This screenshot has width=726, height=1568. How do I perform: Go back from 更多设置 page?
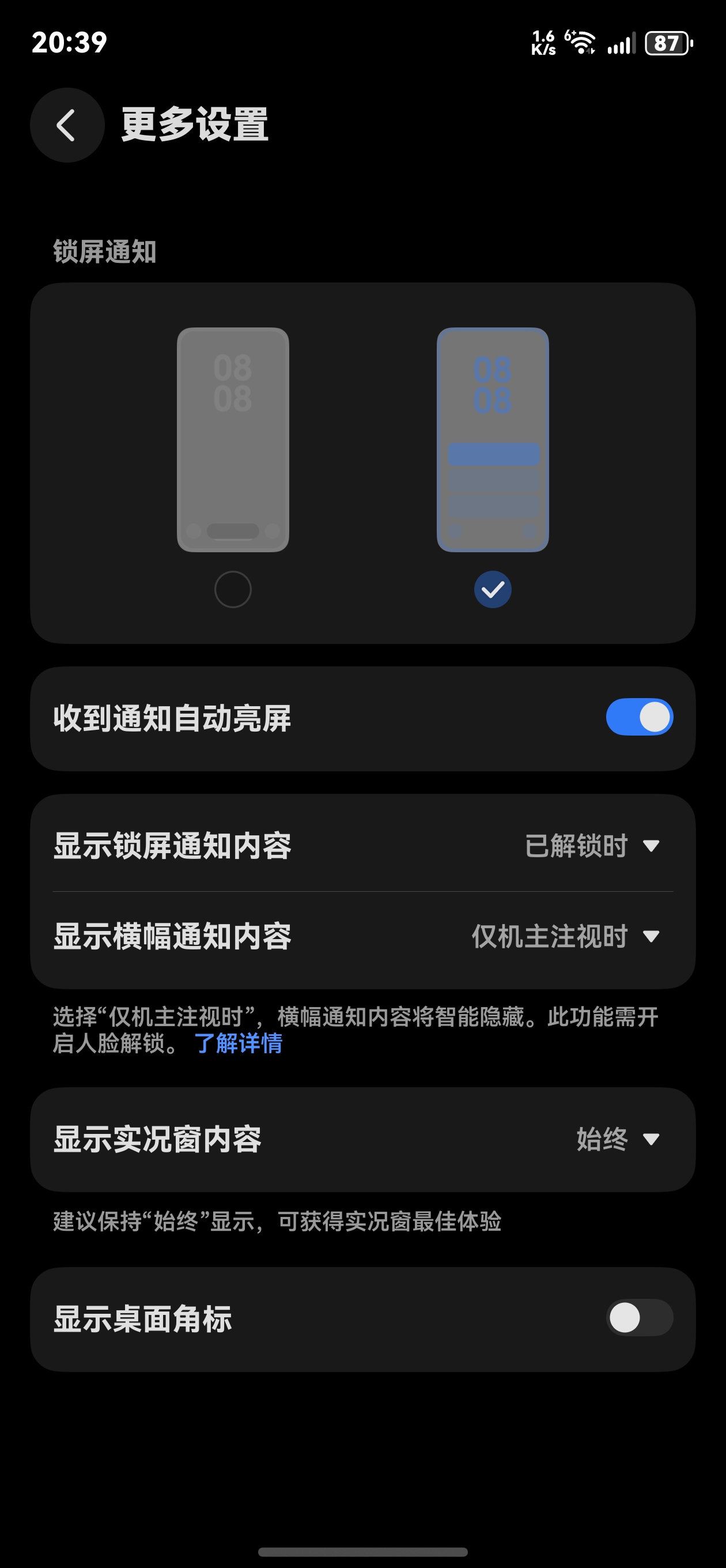tap(67, 126)
